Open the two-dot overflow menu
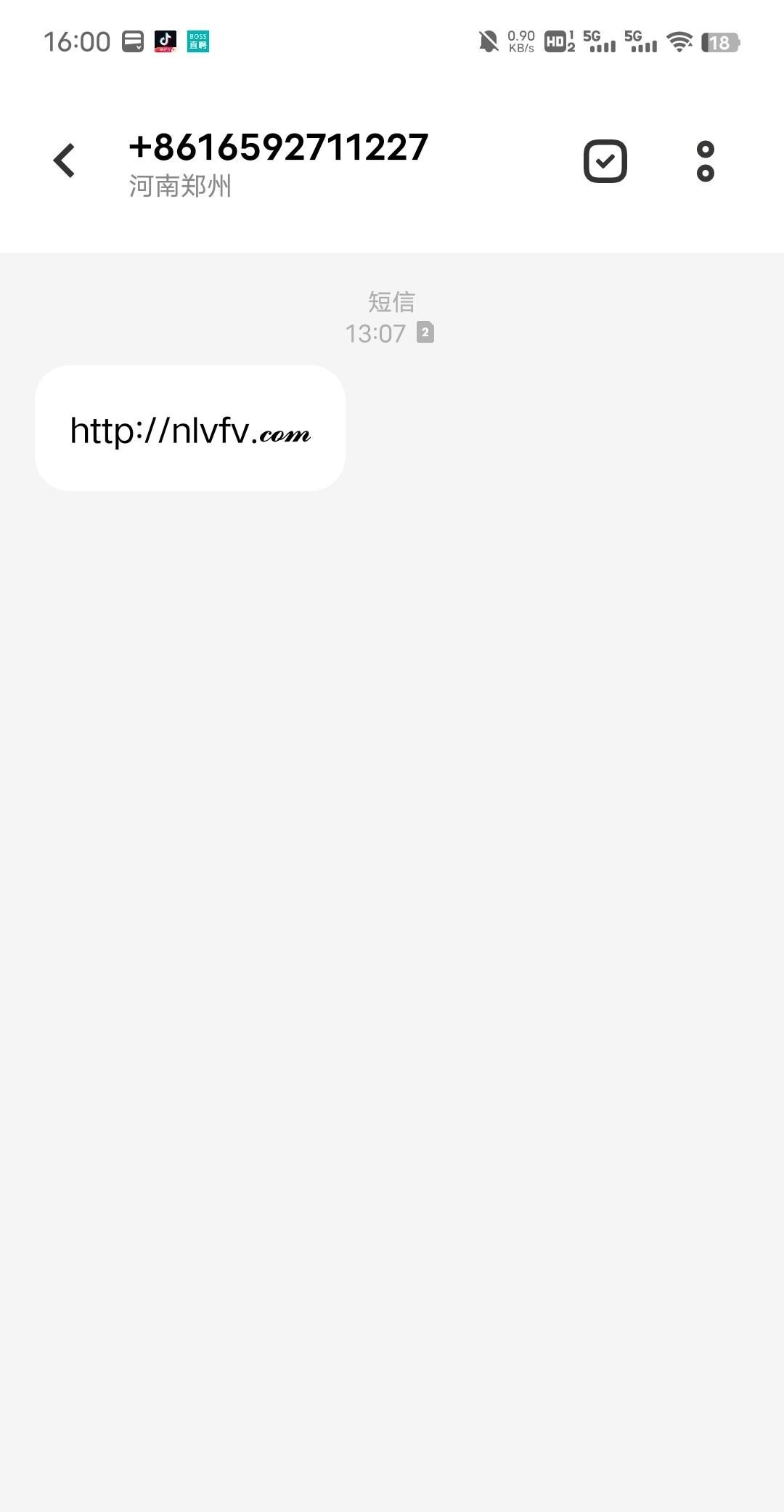The height and width of the screenshot is (1512, 784). 705,161
